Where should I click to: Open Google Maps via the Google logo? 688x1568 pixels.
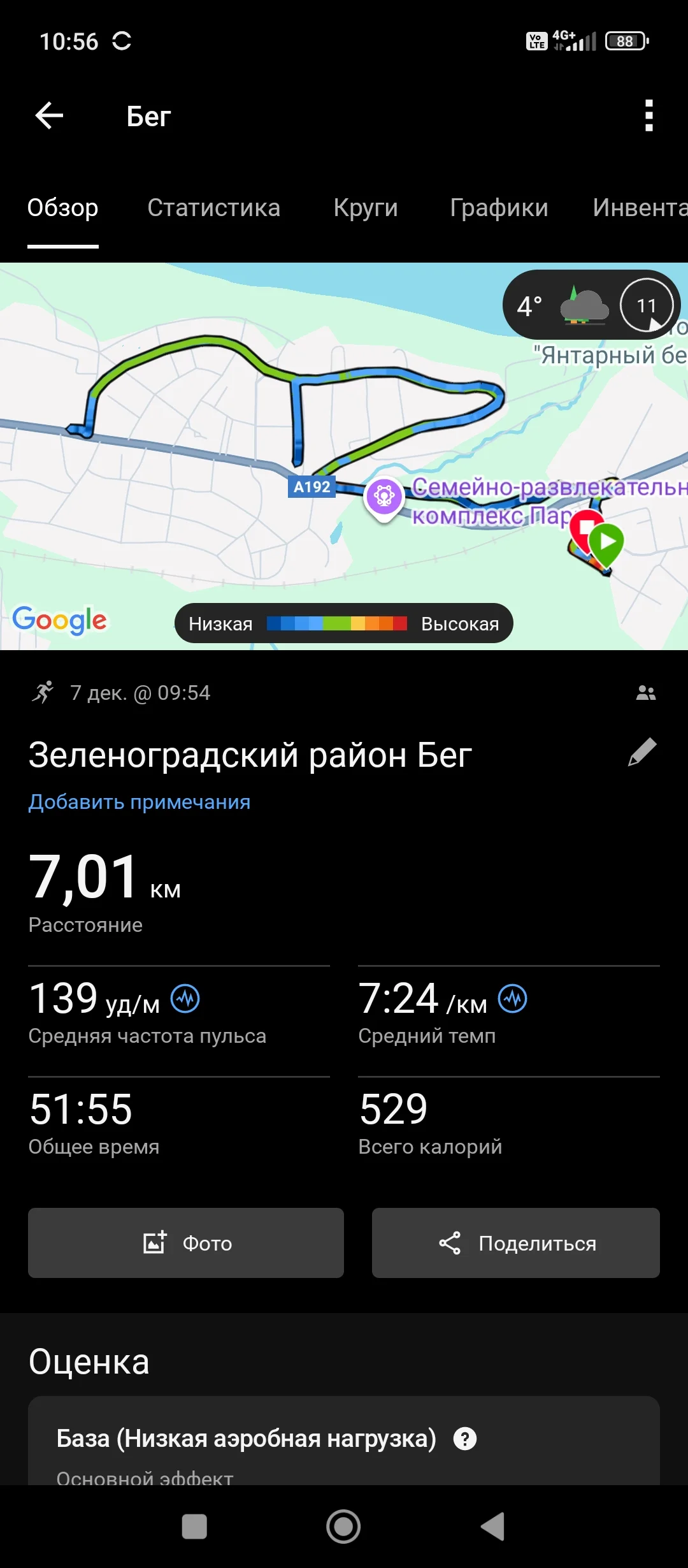(x=61, y=620)
